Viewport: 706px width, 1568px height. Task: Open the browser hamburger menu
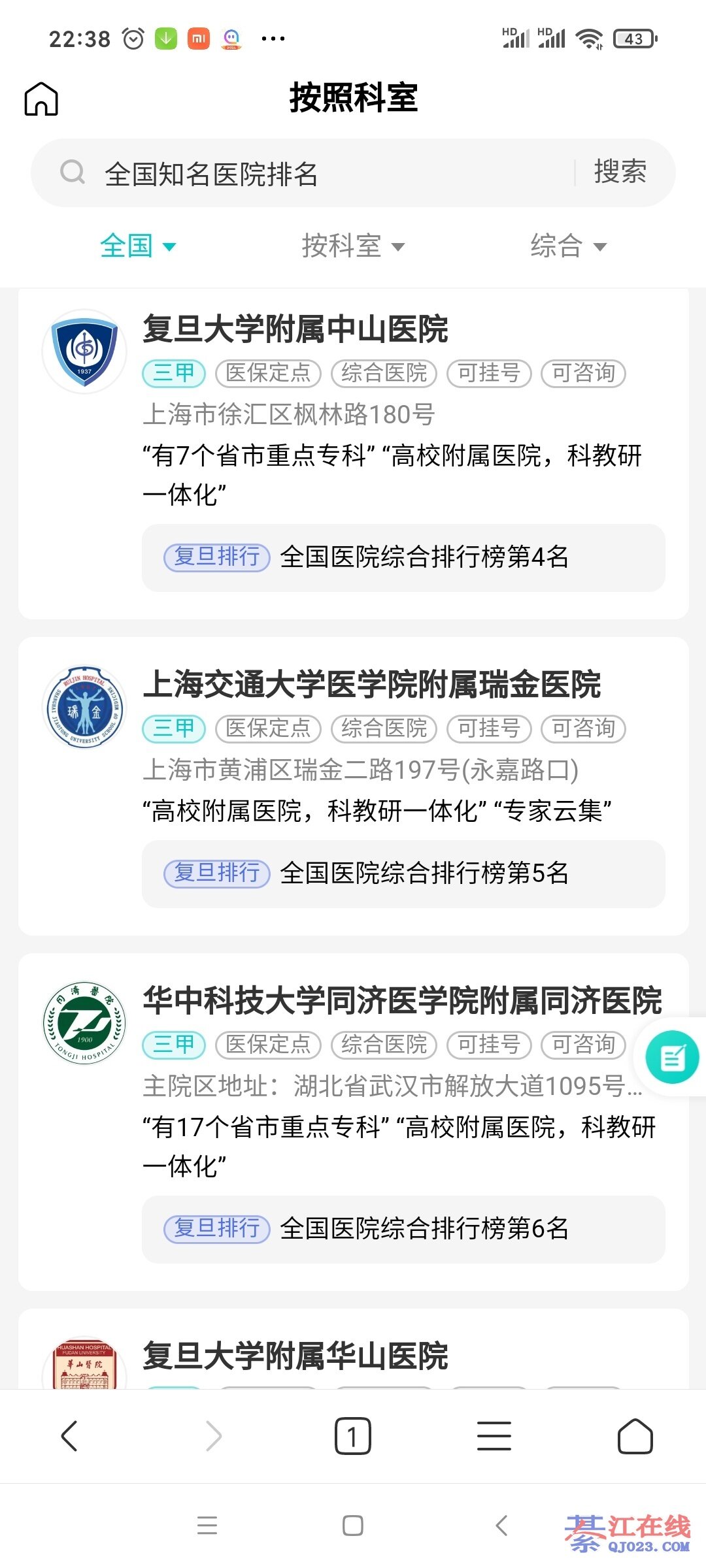click(494, 1436)
